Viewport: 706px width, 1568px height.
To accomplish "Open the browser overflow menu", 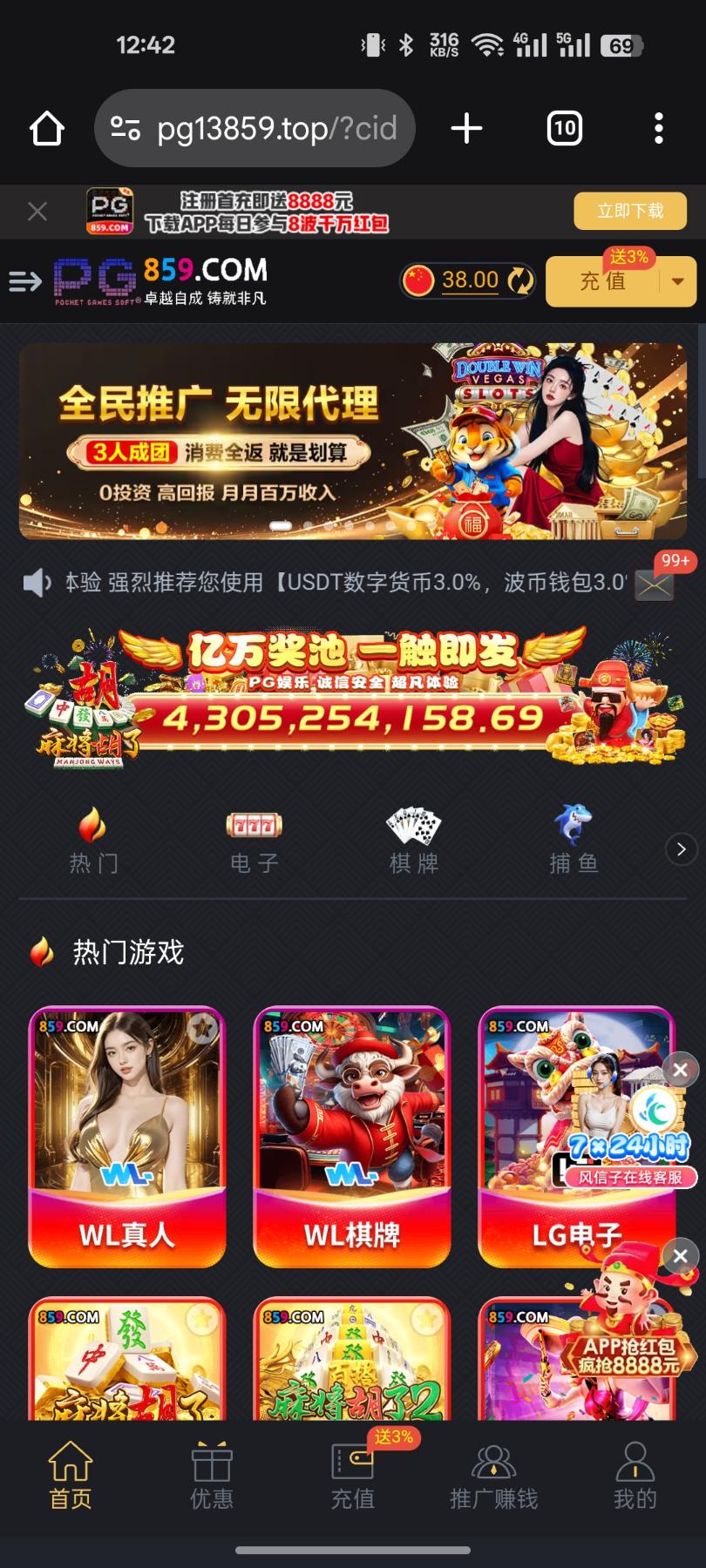I will tap(659, 129).
